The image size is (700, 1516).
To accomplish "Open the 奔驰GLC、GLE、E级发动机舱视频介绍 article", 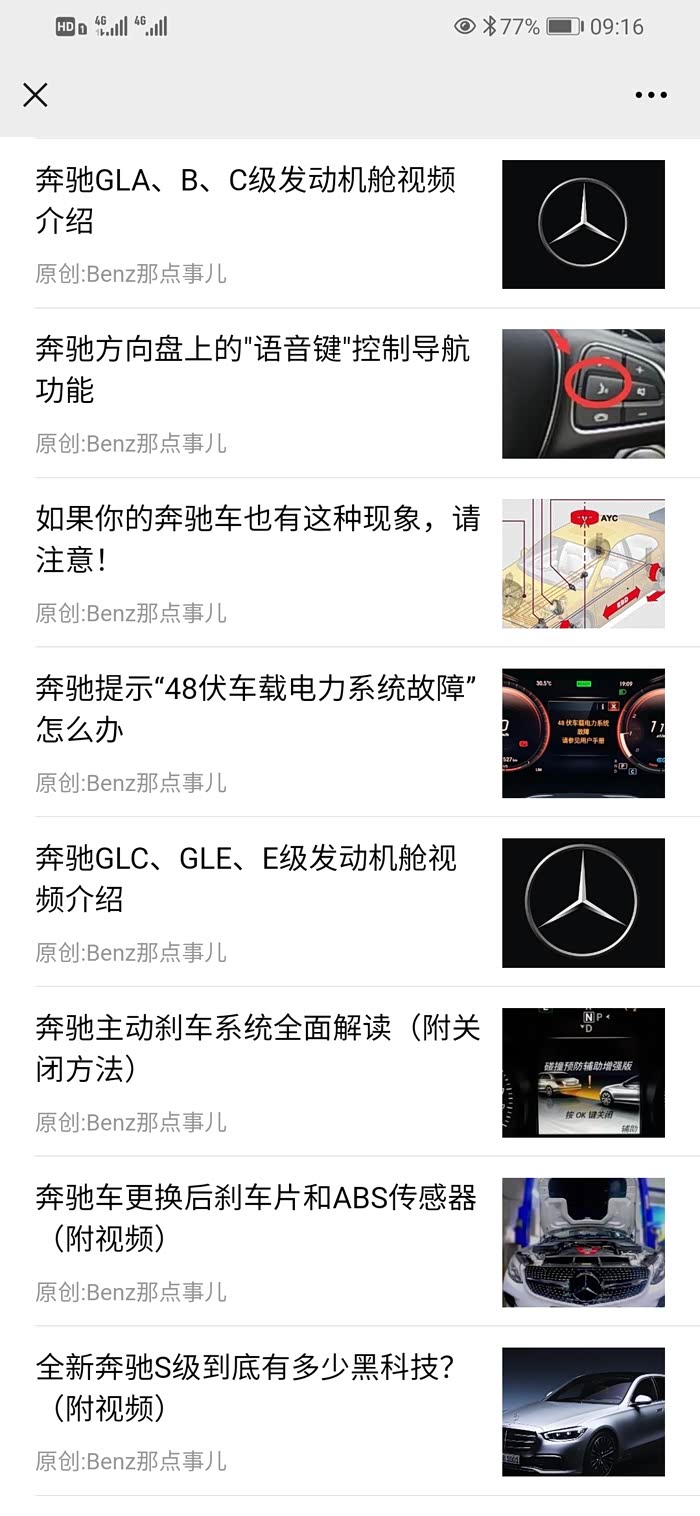I will [x=246, y=878].
